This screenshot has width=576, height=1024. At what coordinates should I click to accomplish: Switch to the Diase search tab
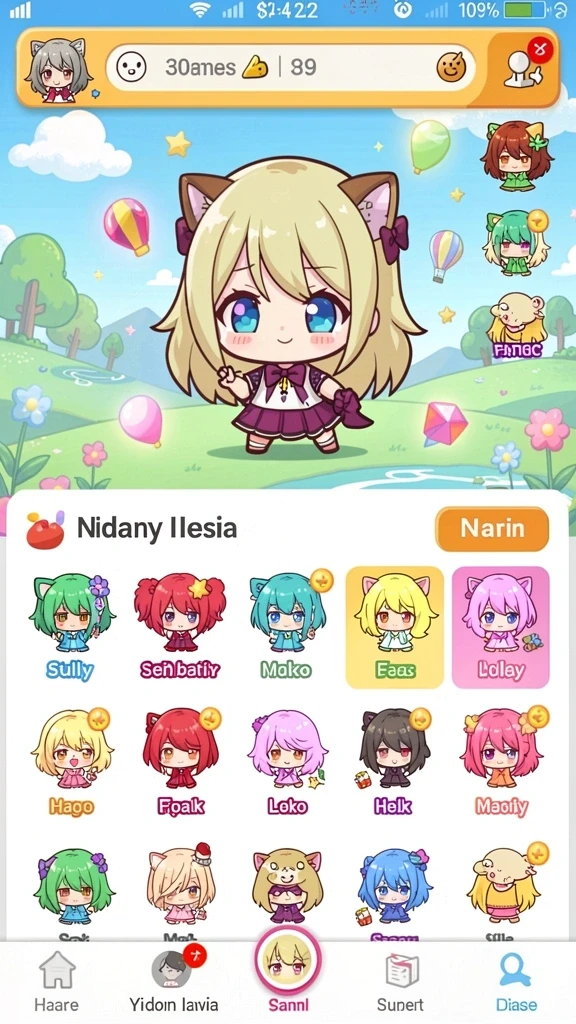516,982
